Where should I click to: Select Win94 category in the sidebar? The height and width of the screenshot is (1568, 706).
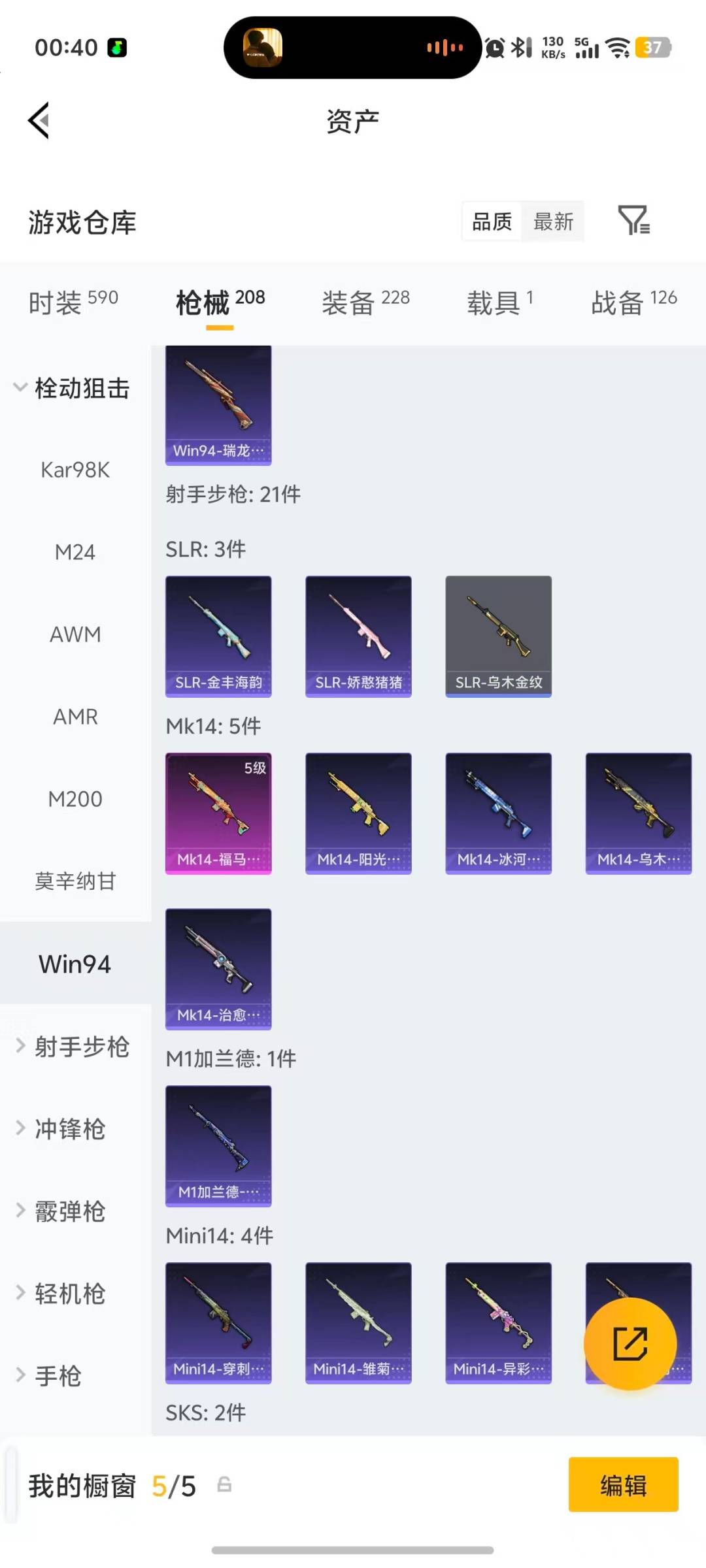[x=74, y=964]
